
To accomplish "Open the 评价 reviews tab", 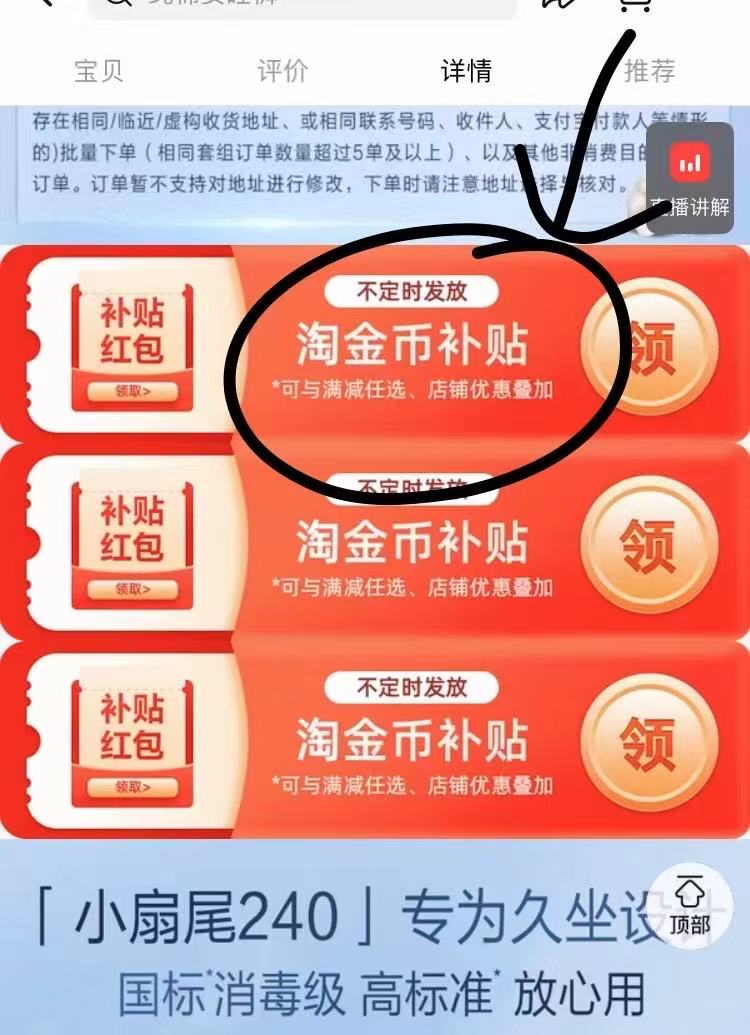I will 282,72.
